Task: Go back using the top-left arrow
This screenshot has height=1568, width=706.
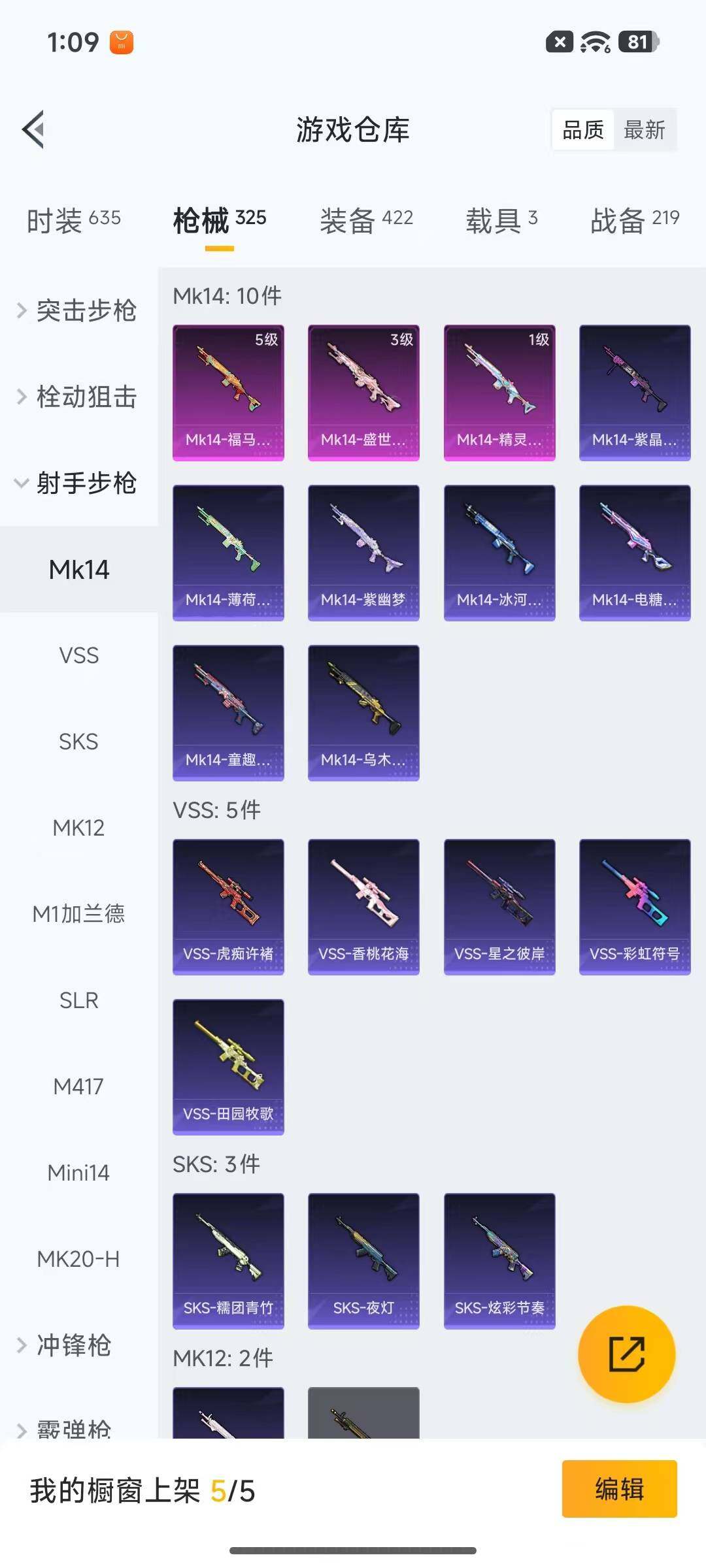Action: point(34,129)
